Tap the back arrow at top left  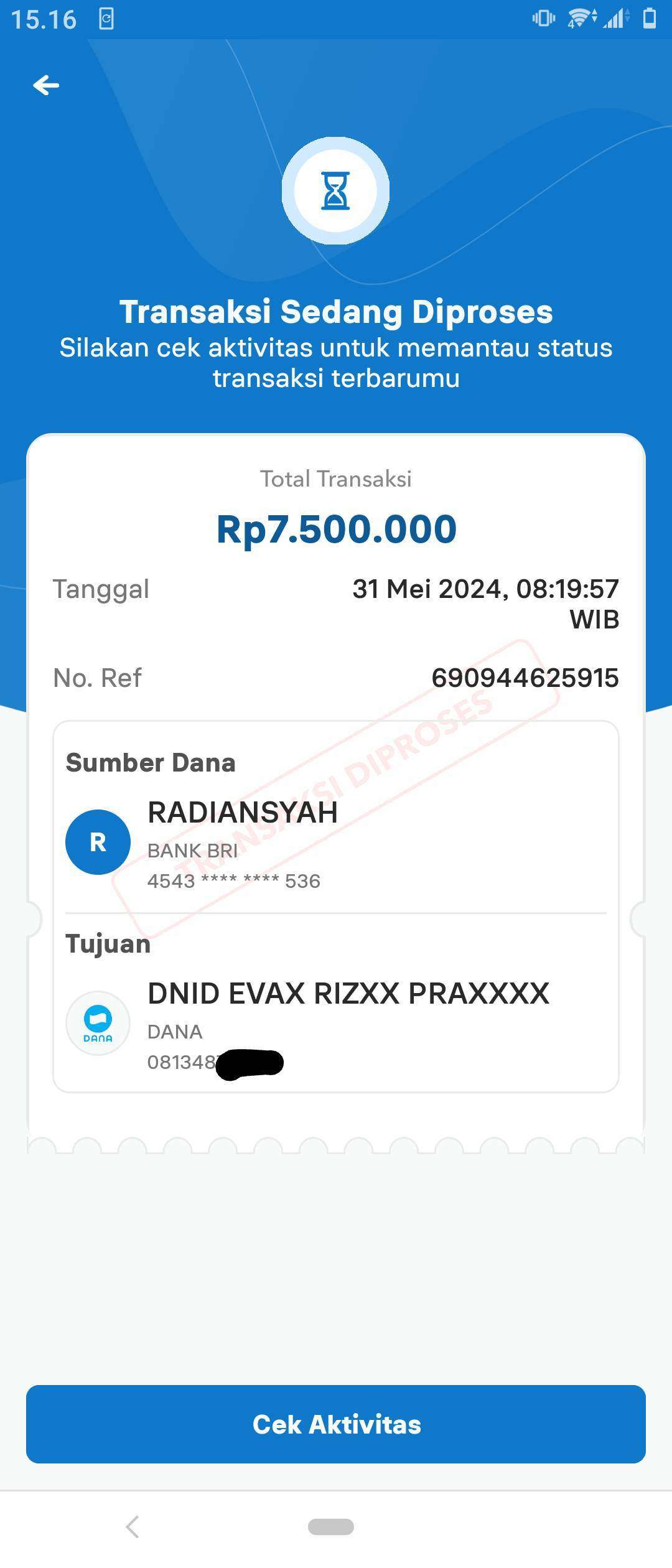click(x=45, y=85)
